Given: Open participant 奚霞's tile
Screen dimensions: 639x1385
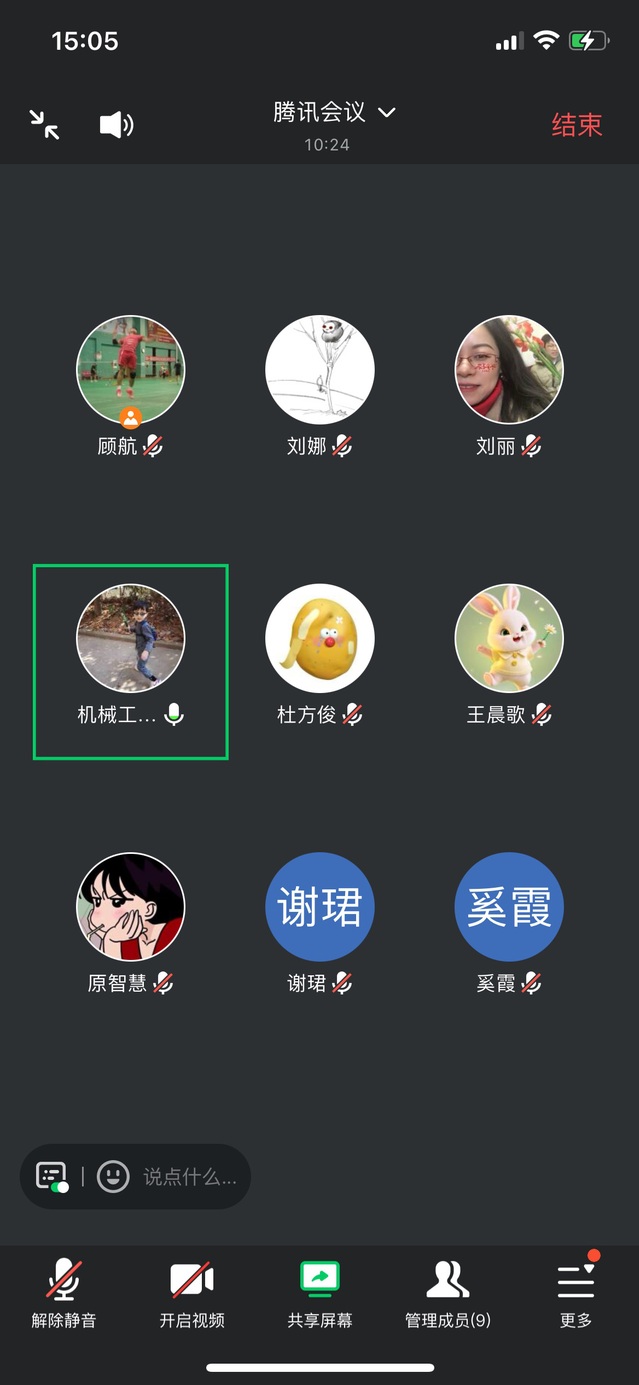Looking at the screenshot, I should click(x=509, y=907).
